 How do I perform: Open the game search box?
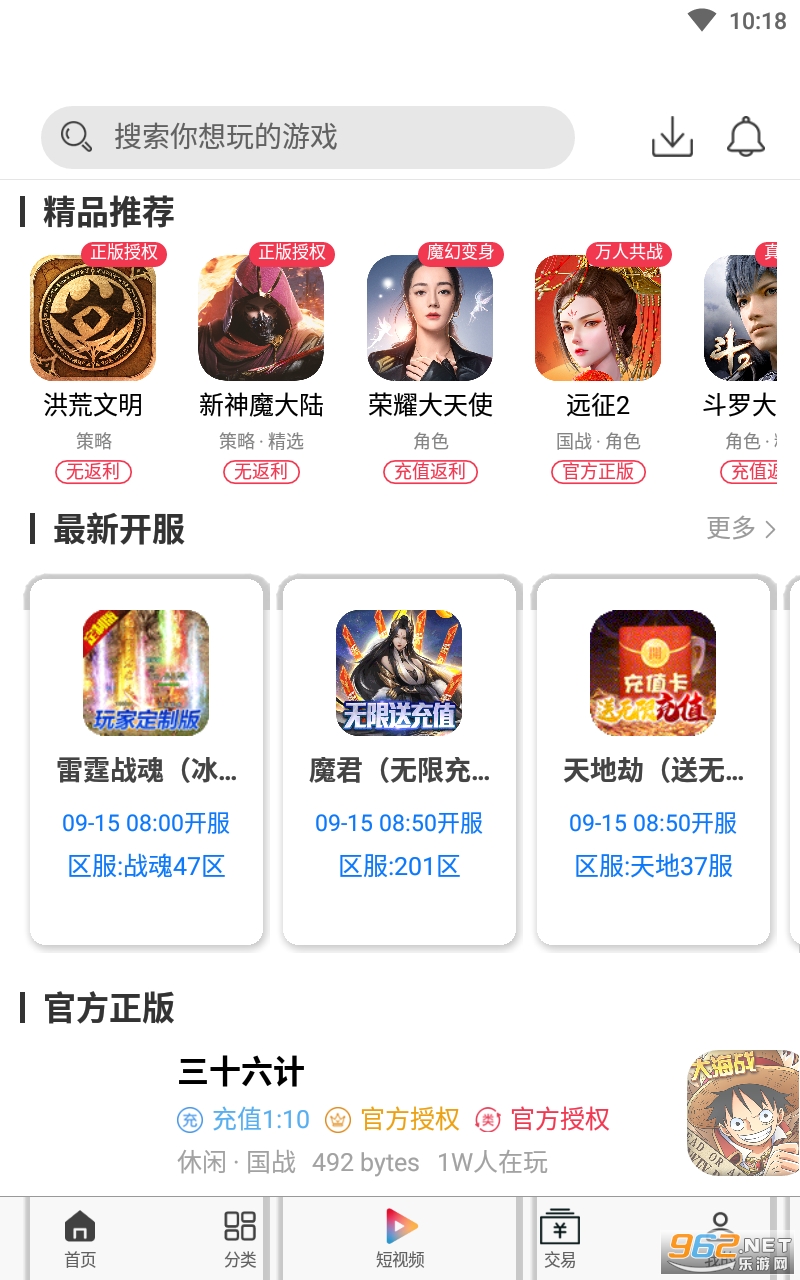pyautogui.click(x=307, y=137)
